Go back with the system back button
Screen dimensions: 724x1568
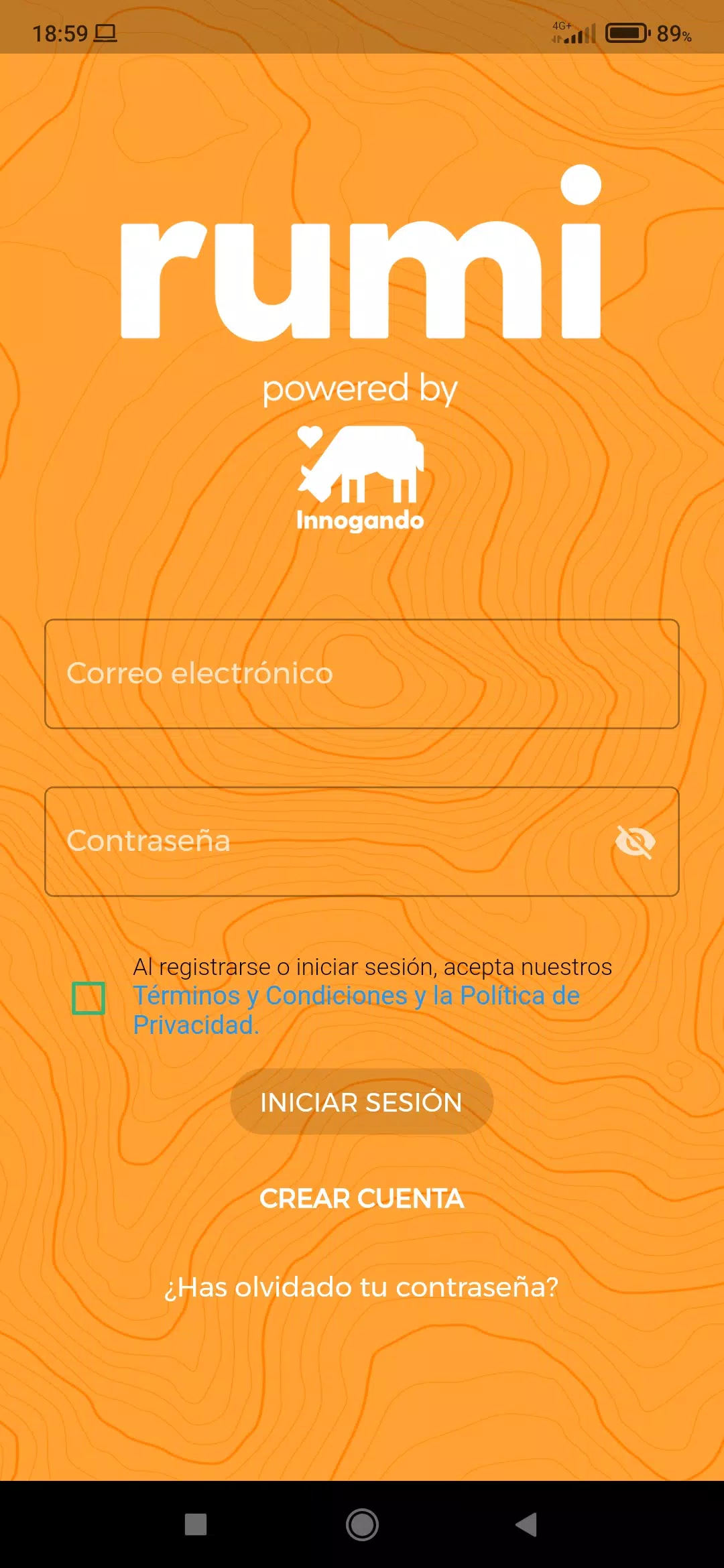tap(526, 1524)
